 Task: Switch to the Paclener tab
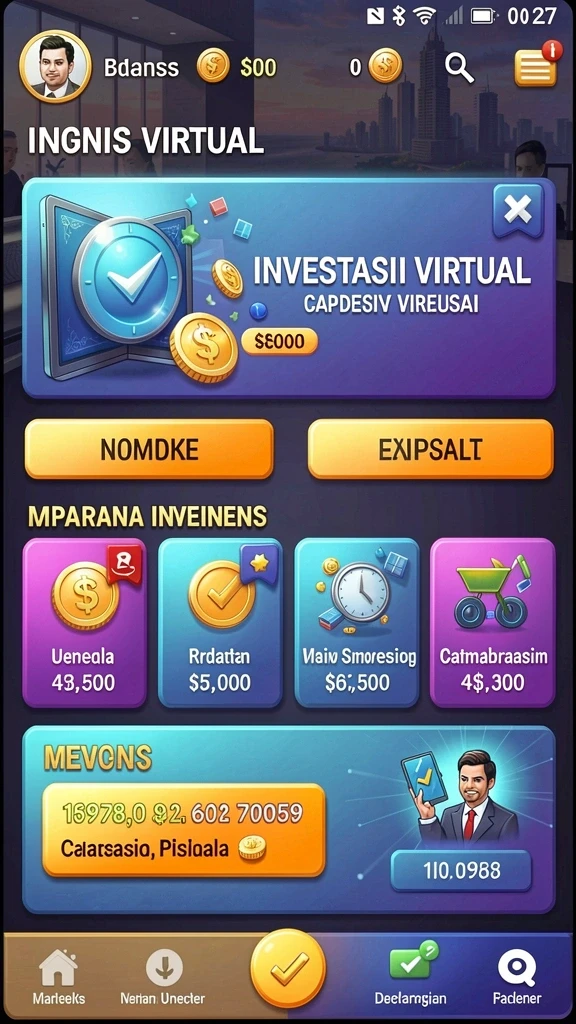point(517,976)
